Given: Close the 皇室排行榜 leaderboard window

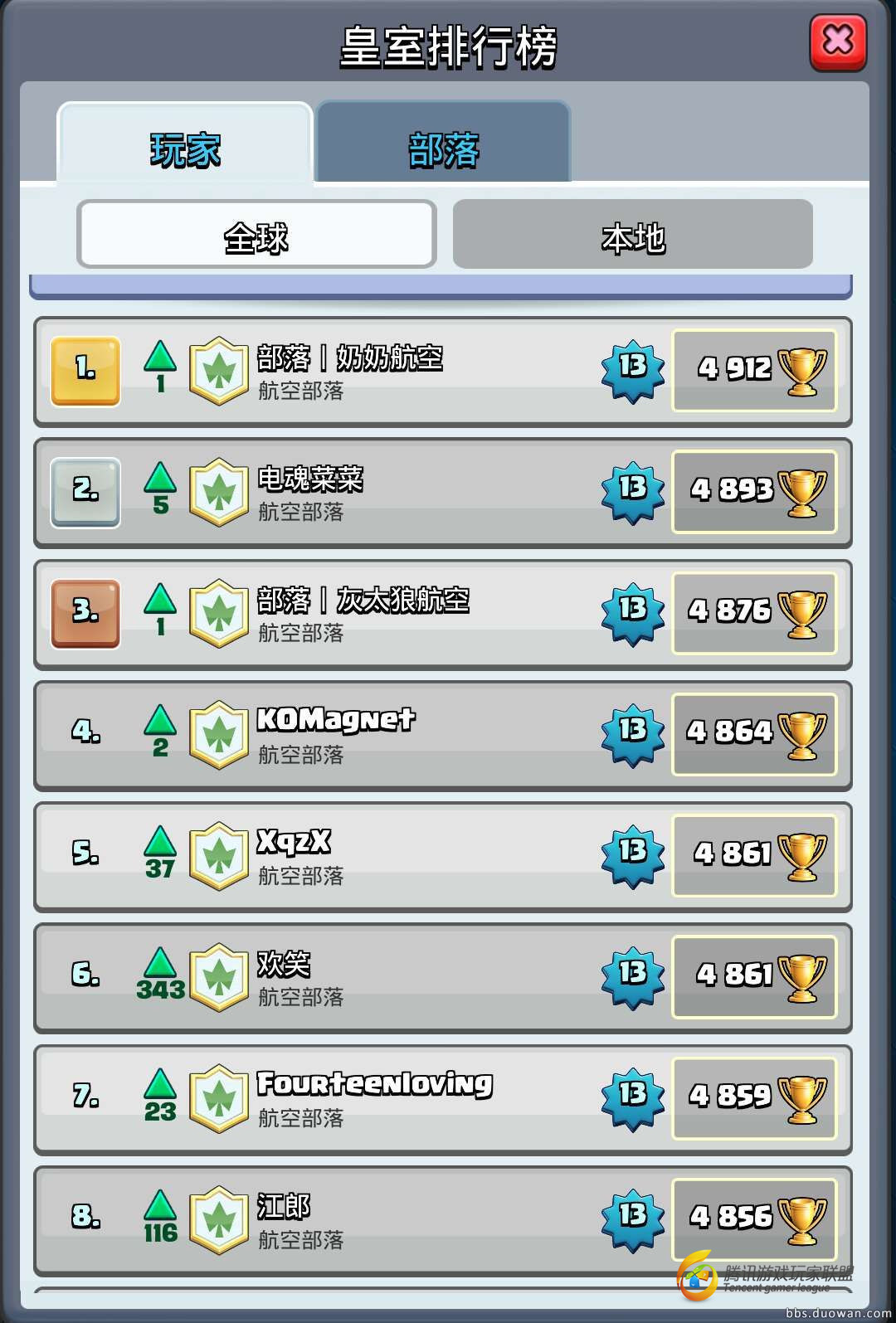Looking at the screenshot, I should [838, 41].
